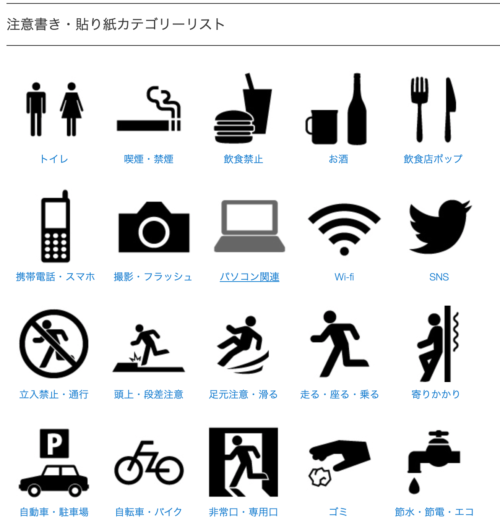
Task: Open the 寄りかかり category
Action: click(435, 394)
